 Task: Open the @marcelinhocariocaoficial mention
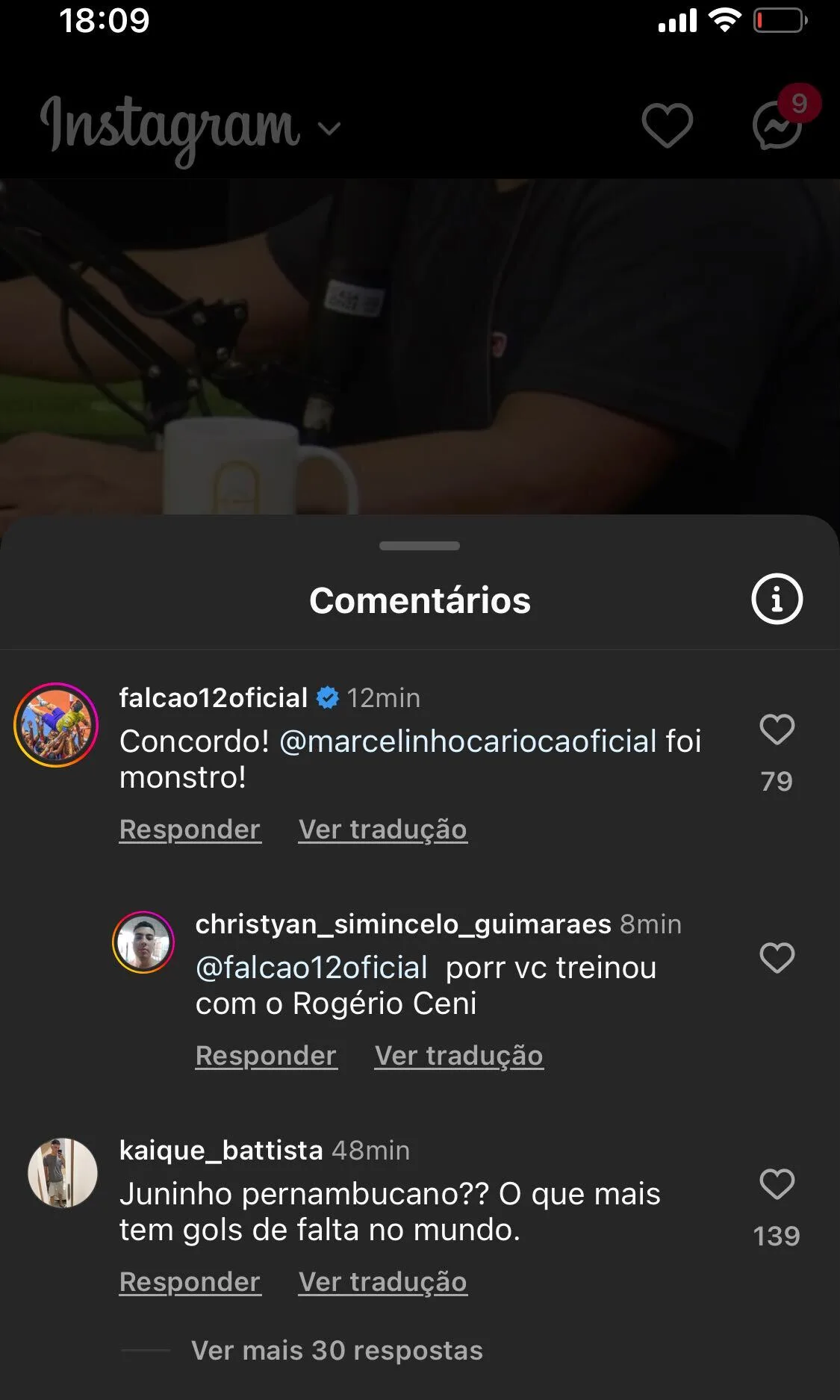pyautogui.click(x=467, y=741)
